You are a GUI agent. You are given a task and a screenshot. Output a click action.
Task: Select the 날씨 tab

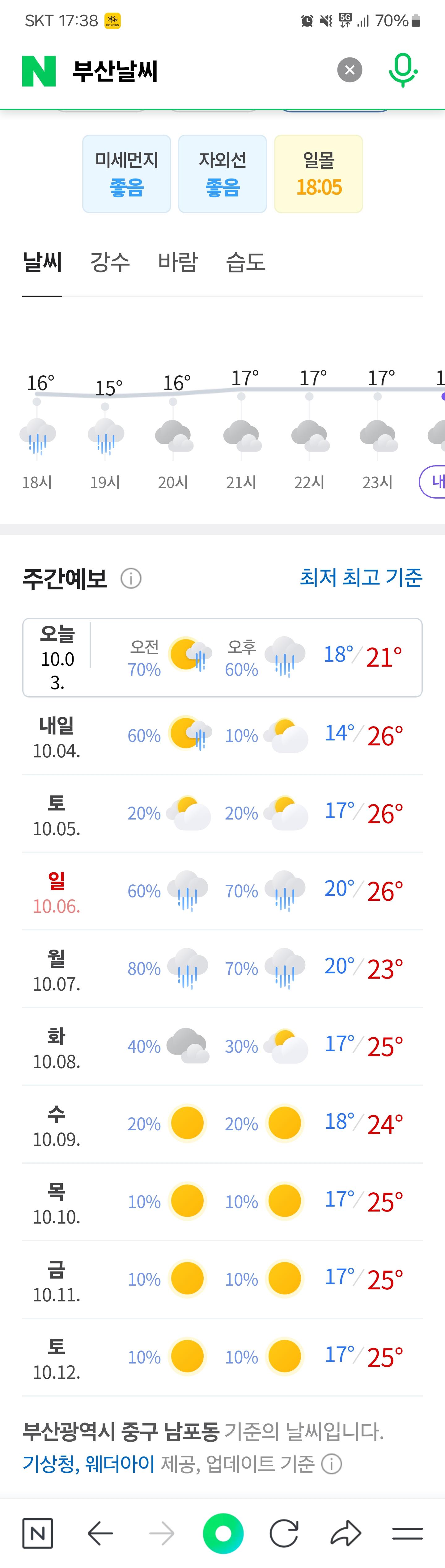click(x=42, y=262)
